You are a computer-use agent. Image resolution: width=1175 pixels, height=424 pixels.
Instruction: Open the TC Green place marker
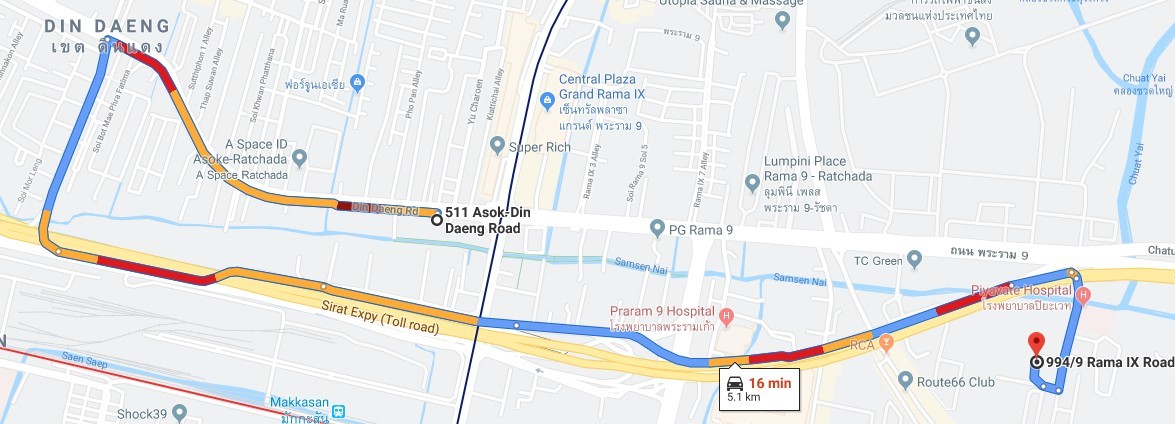[913, 260]
